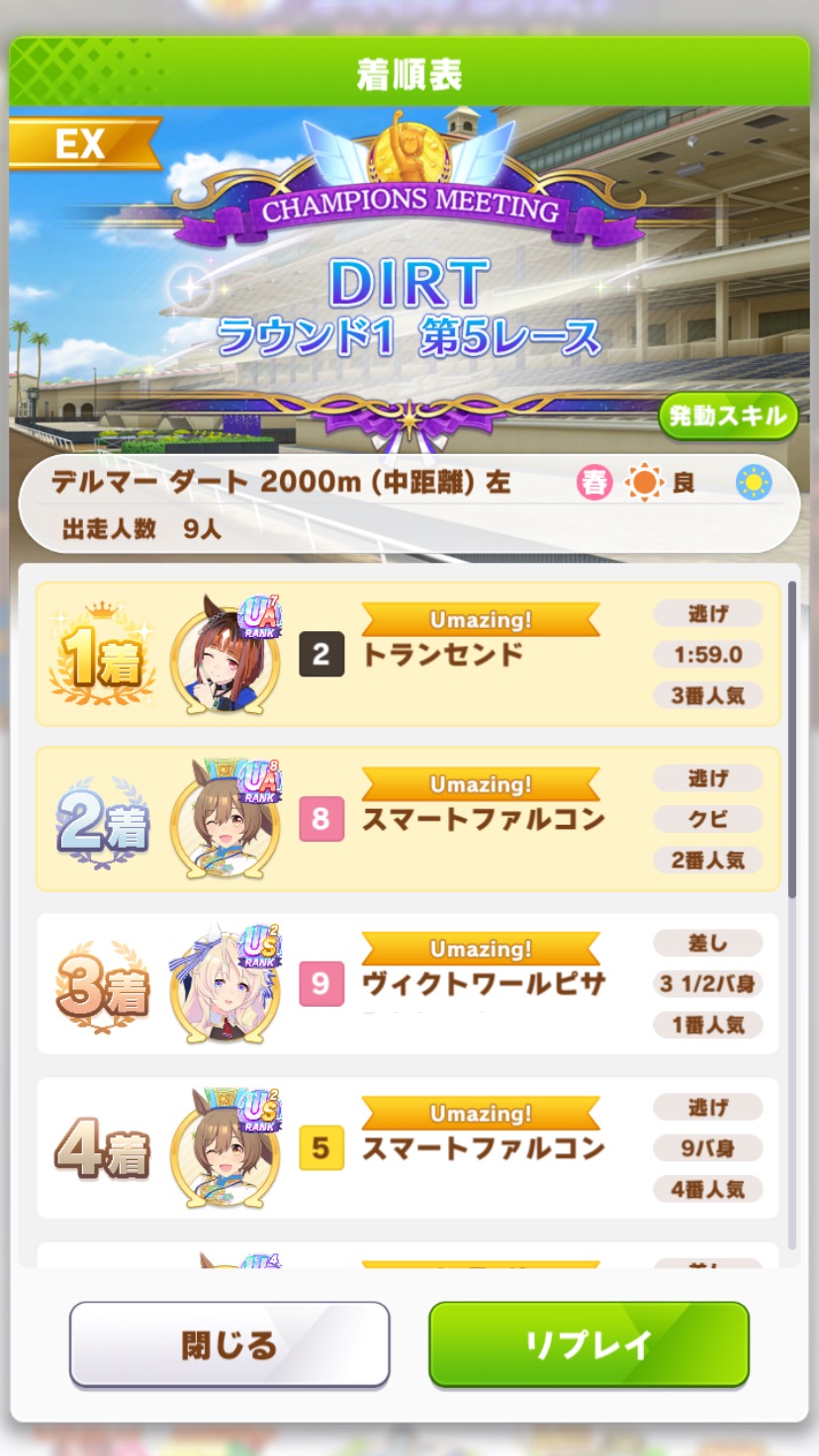The image size is (819, 1456).
Task: Open the 発動スキル activated skills list
Action: (x=728, y=415)
